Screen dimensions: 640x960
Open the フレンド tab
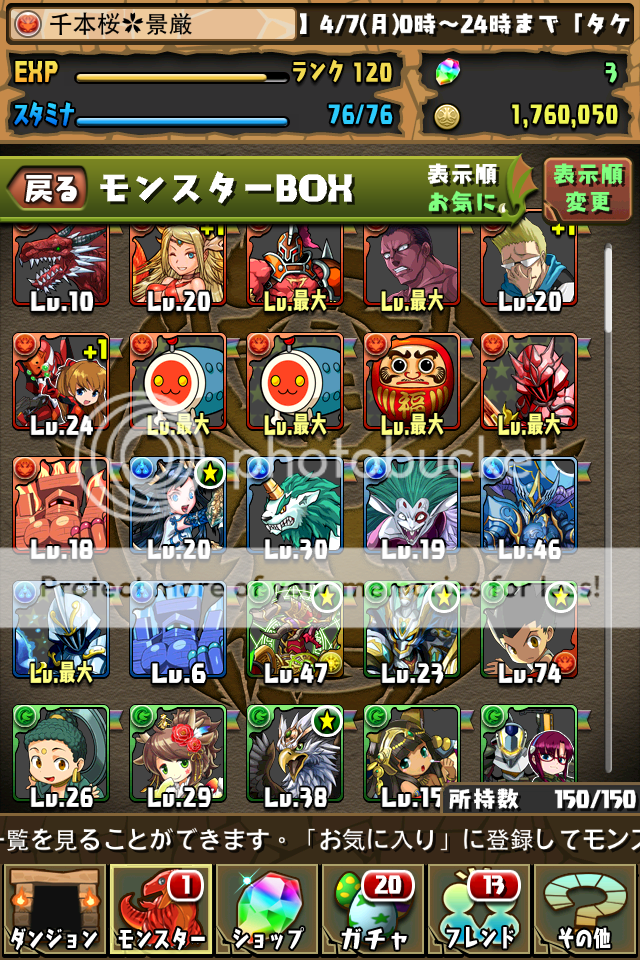(x=480, y=910)
